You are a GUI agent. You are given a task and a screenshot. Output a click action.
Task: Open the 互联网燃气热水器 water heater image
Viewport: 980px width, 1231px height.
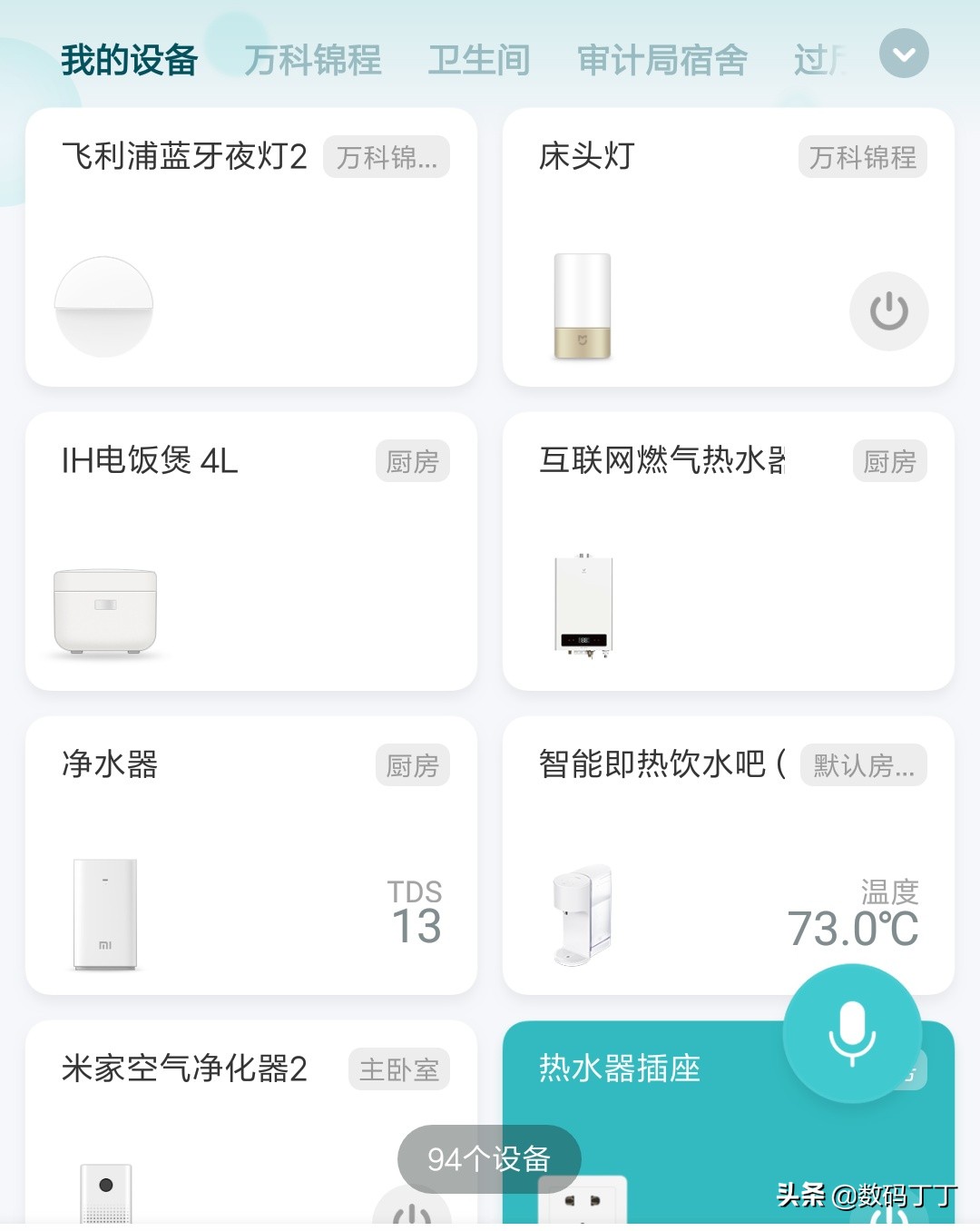(584, 604)
